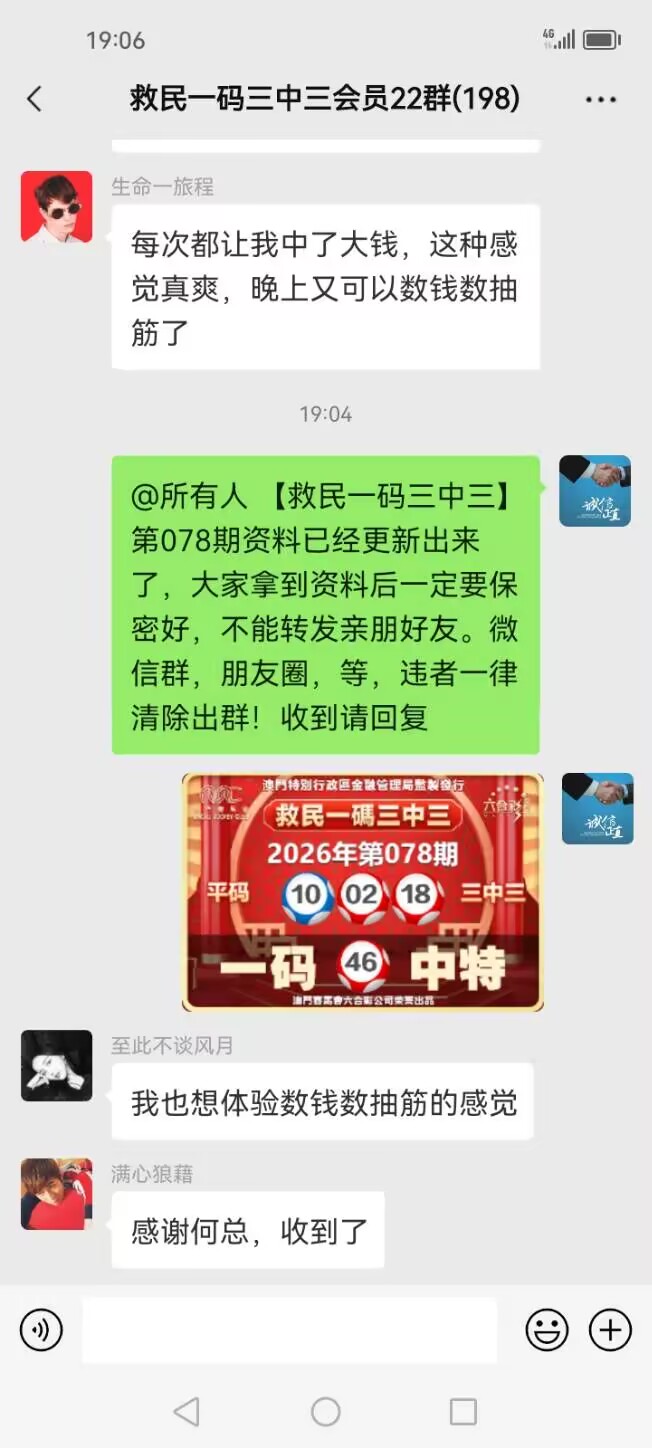The height and width of the screenshot is (1448, 652).
Task: View 满心狼藉's profile avatar
Action: (56, 1194)
